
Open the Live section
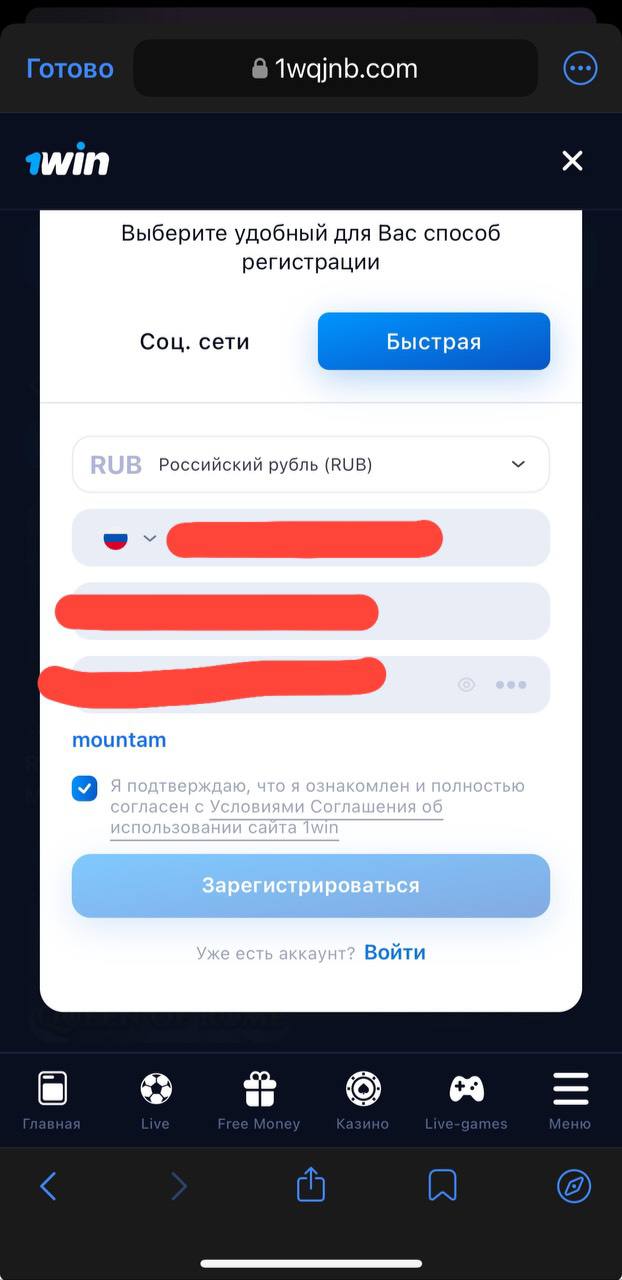(x=156, y=1100)
